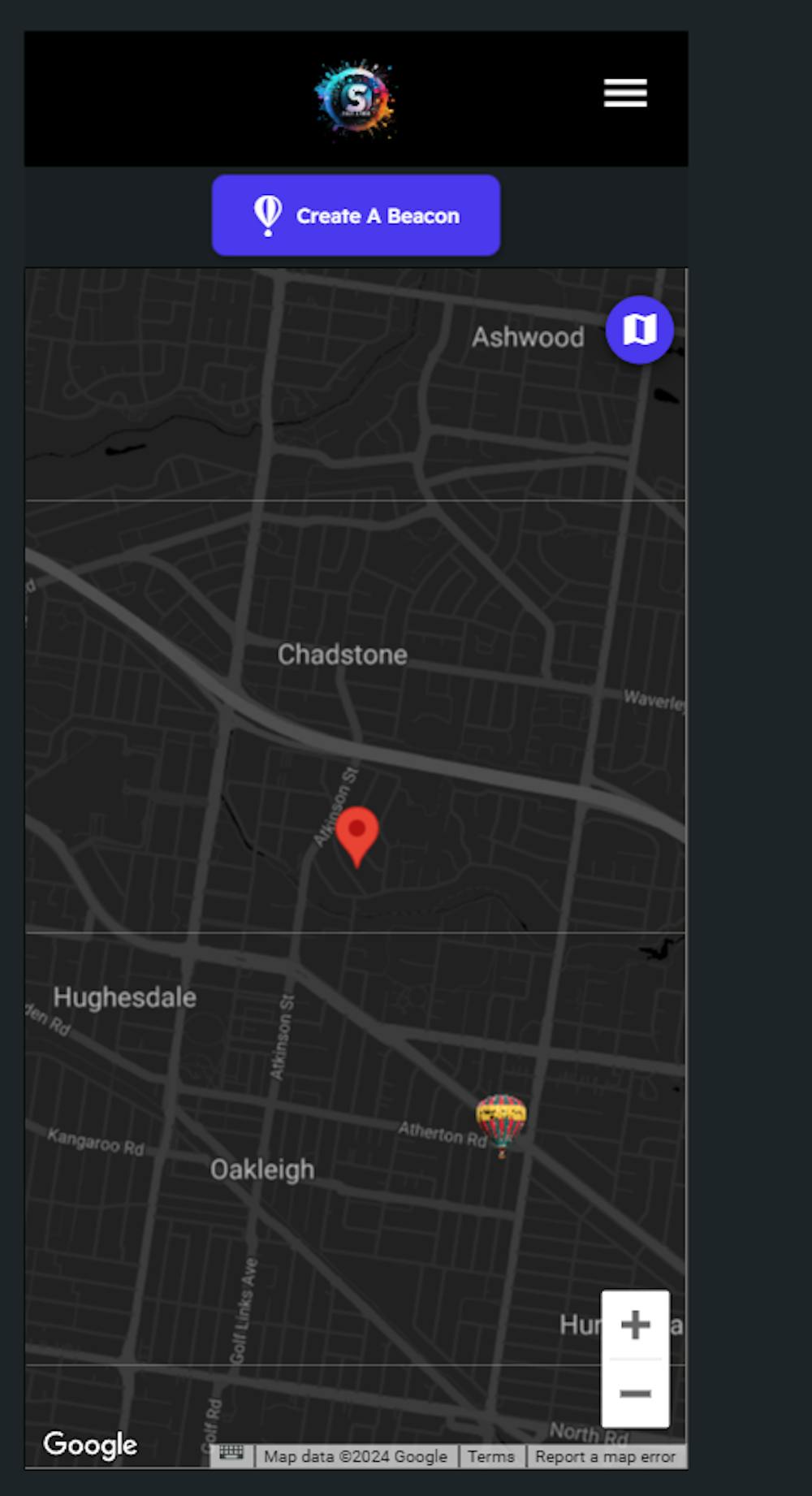Zoom out of the map
Viewport: 812px width, 1496px height.
(635, 1394)
